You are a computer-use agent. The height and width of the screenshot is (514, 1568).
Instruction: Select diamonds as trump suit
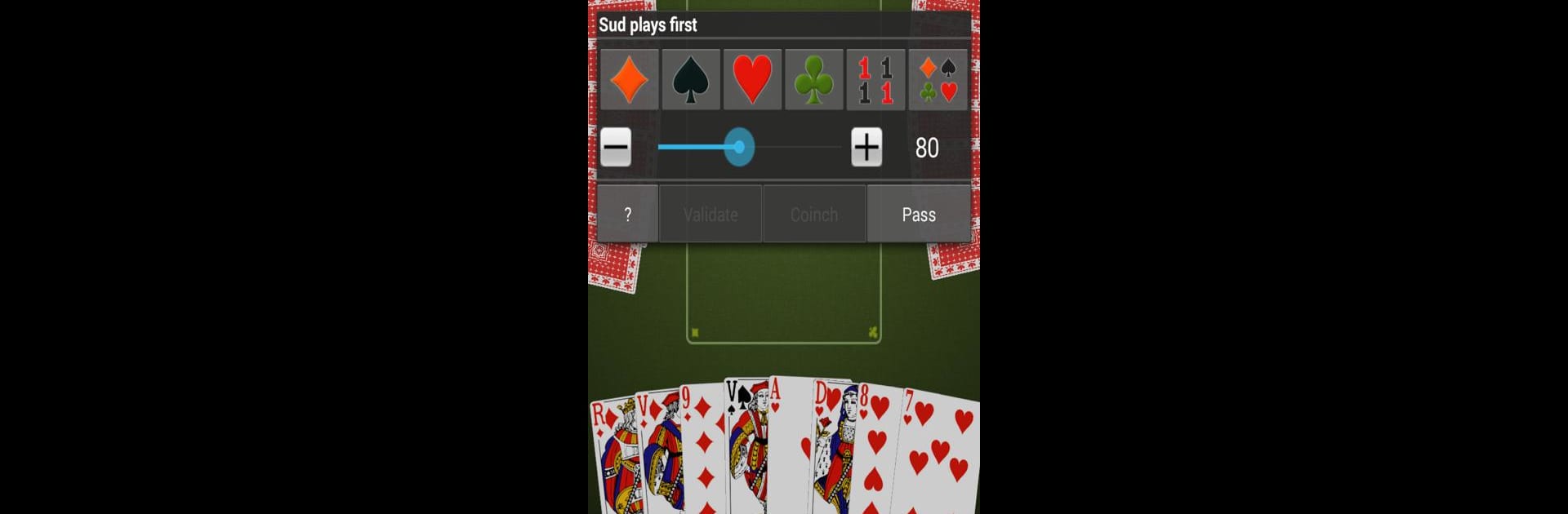coord(629,80)
